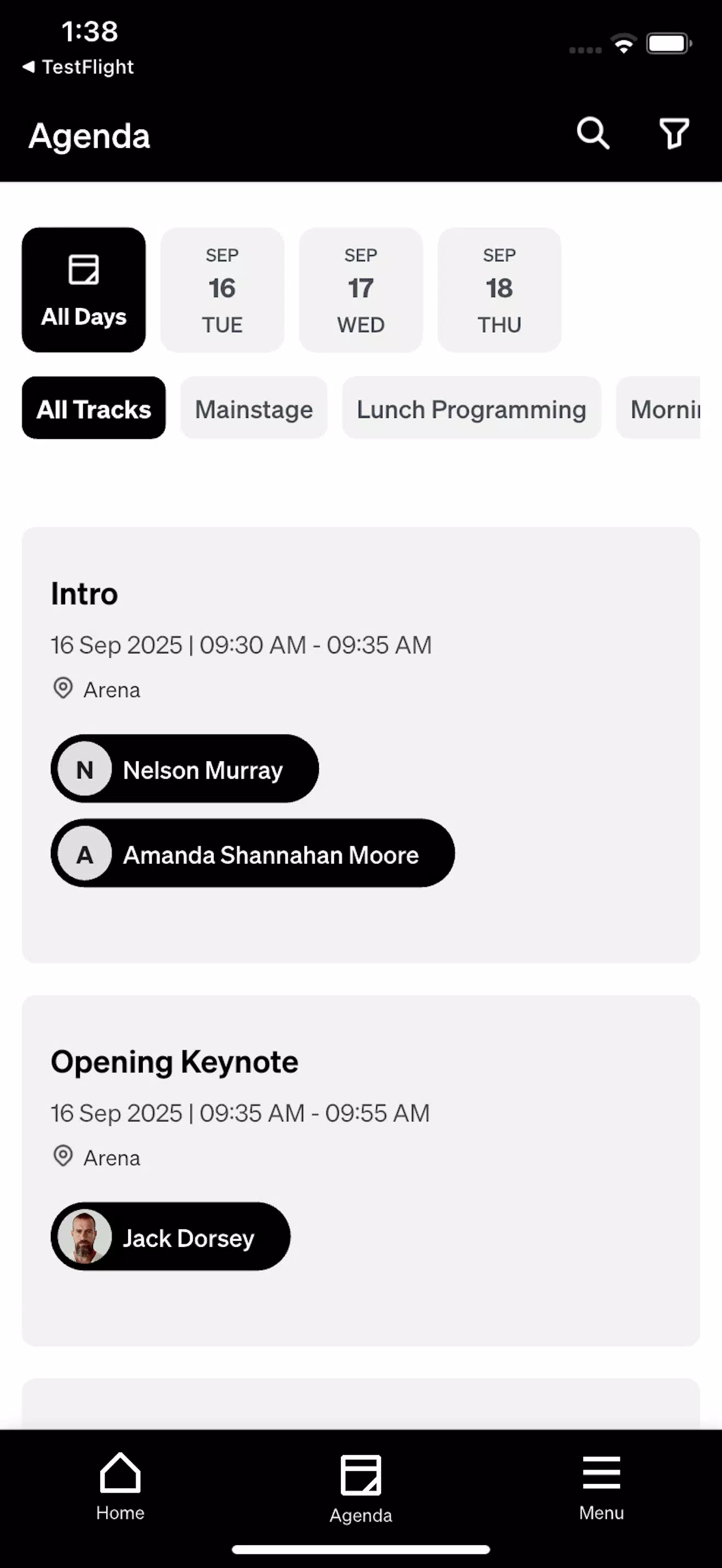This screenshot has height=1568, width=722.
Task: Return to TestFlight via the back link
Action: pyautogui.click(x=79, y=66)
